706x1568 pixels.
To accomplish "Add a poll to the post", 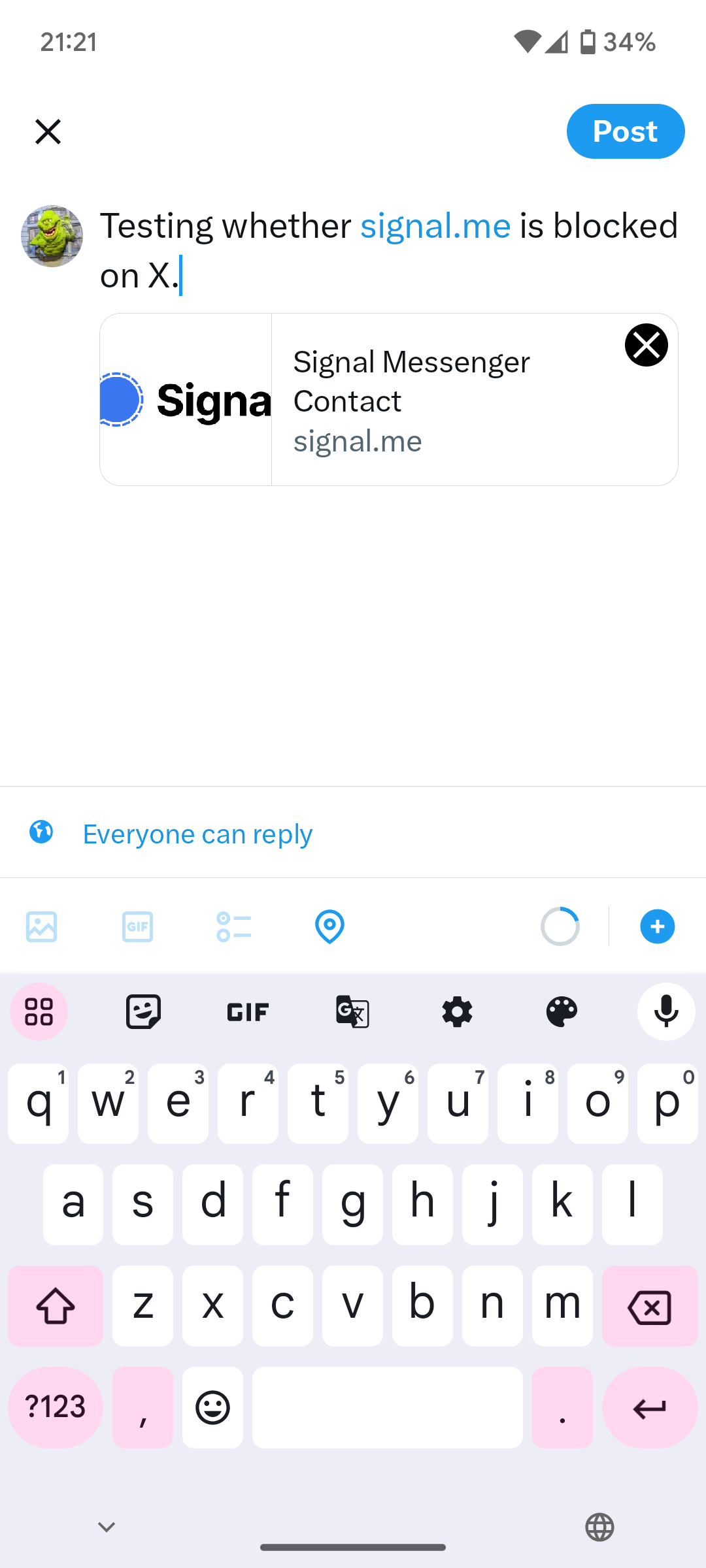I will [x=233, y=926].
